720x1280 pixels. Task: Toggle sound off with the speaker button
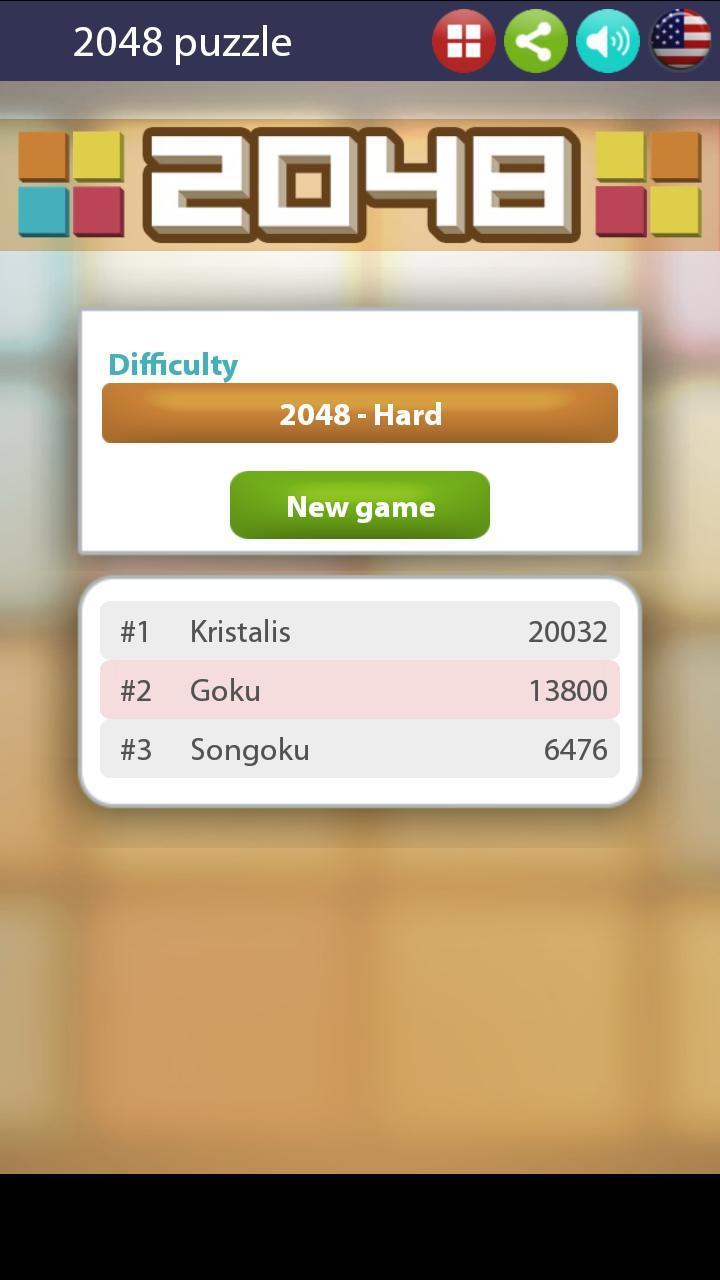click(607, 41)
